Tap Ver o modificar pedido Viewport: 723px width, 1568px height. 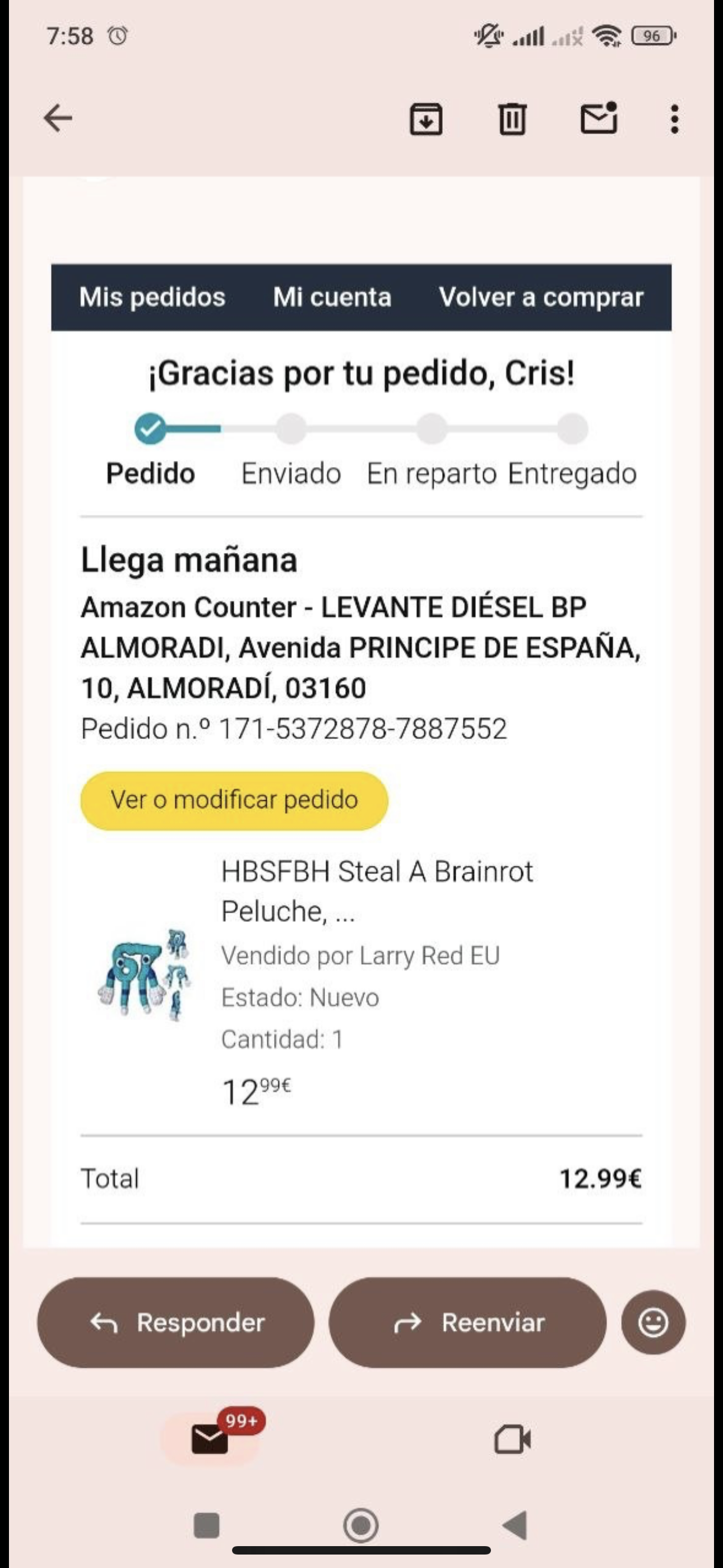(234, 800)
